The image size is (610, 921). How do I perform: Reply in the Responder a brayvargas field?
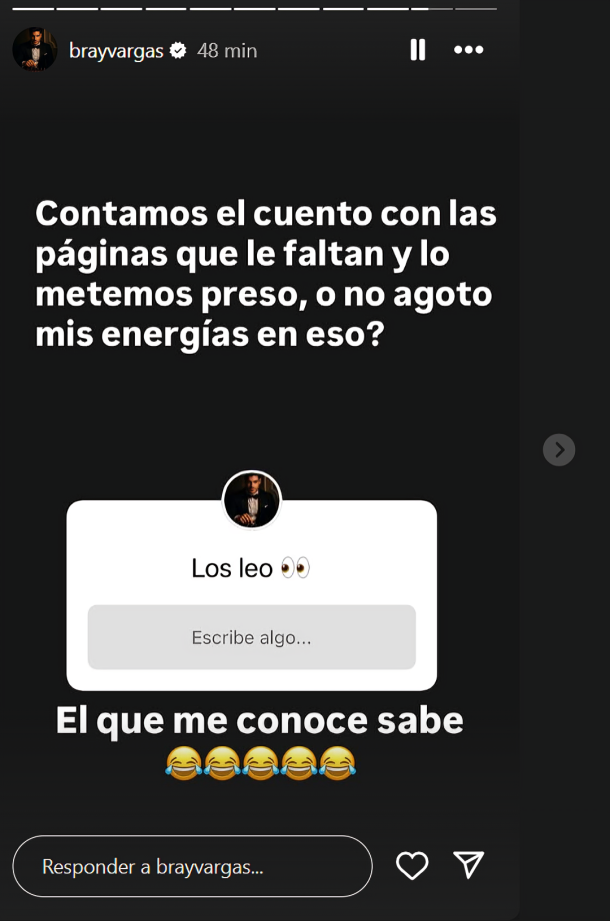pos(192,866)
